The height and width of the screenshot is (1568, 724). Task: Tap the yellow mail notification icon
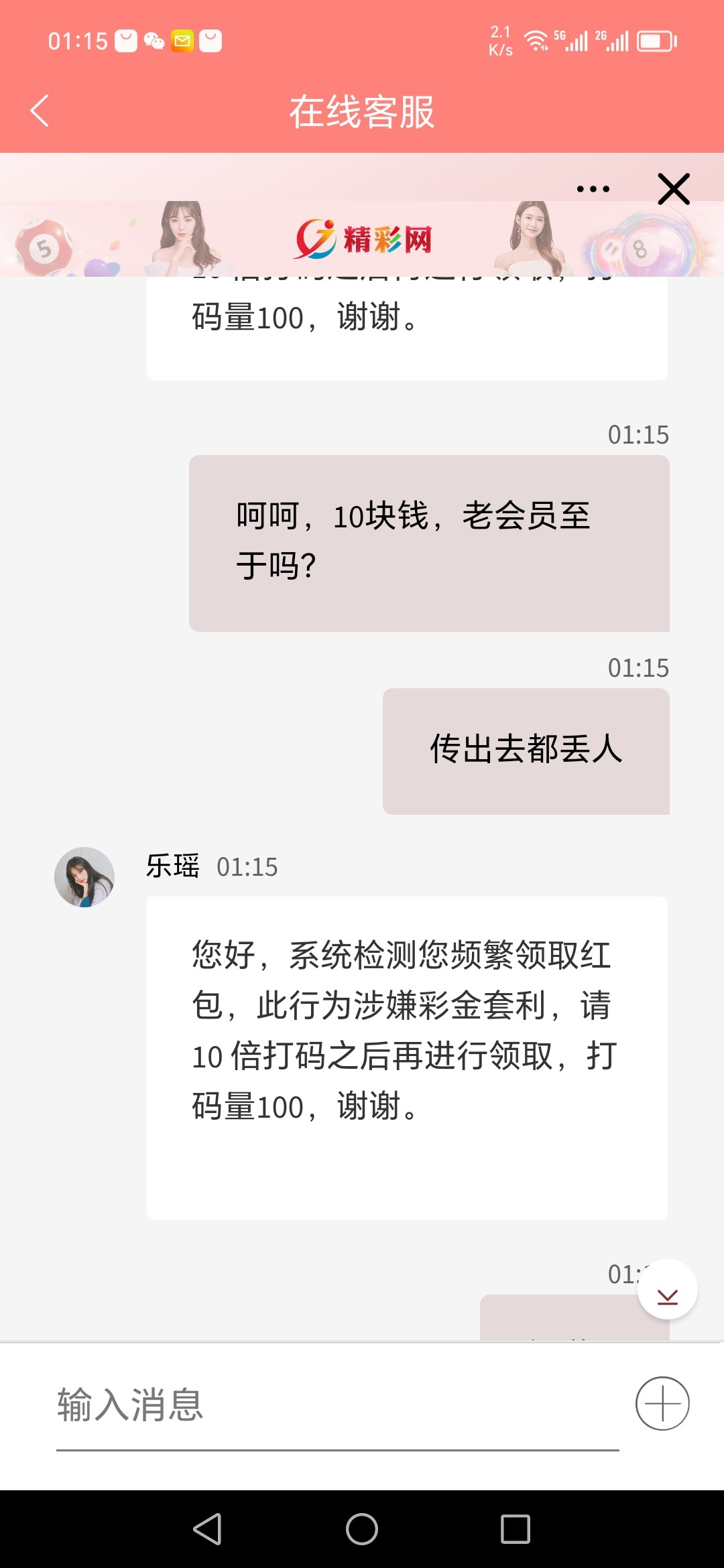pyautogui.click(x=181, y=41)
